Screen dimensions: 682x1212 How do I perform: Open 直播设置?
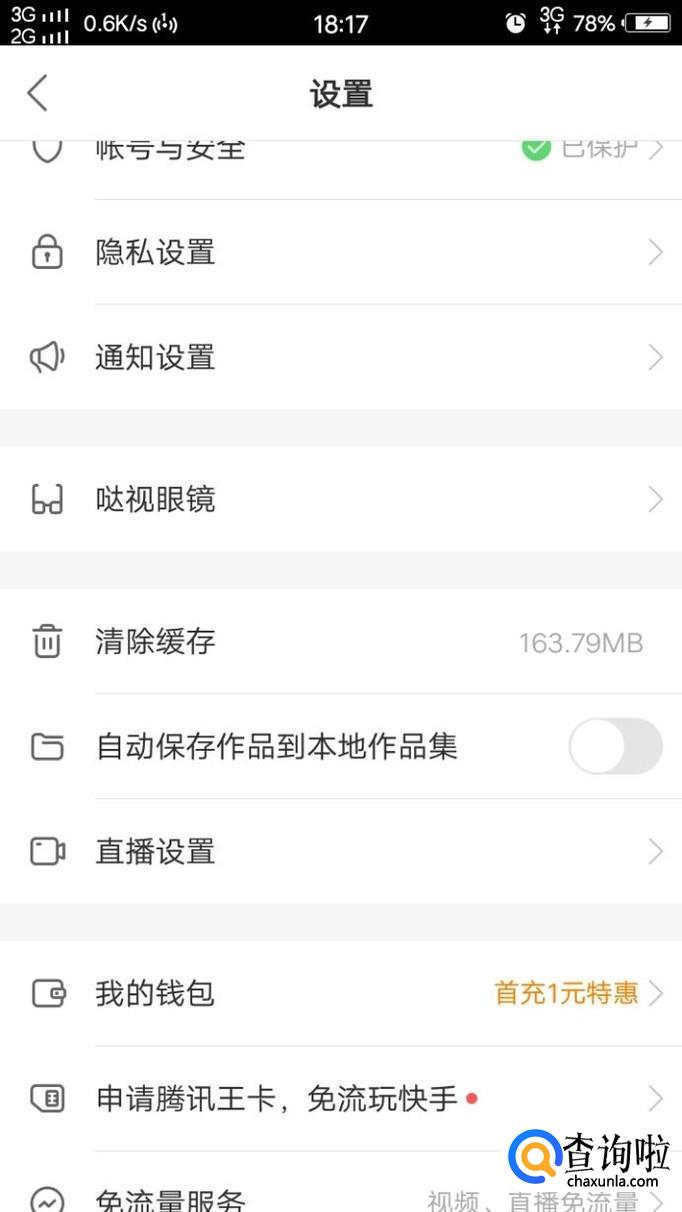[340, 852]
